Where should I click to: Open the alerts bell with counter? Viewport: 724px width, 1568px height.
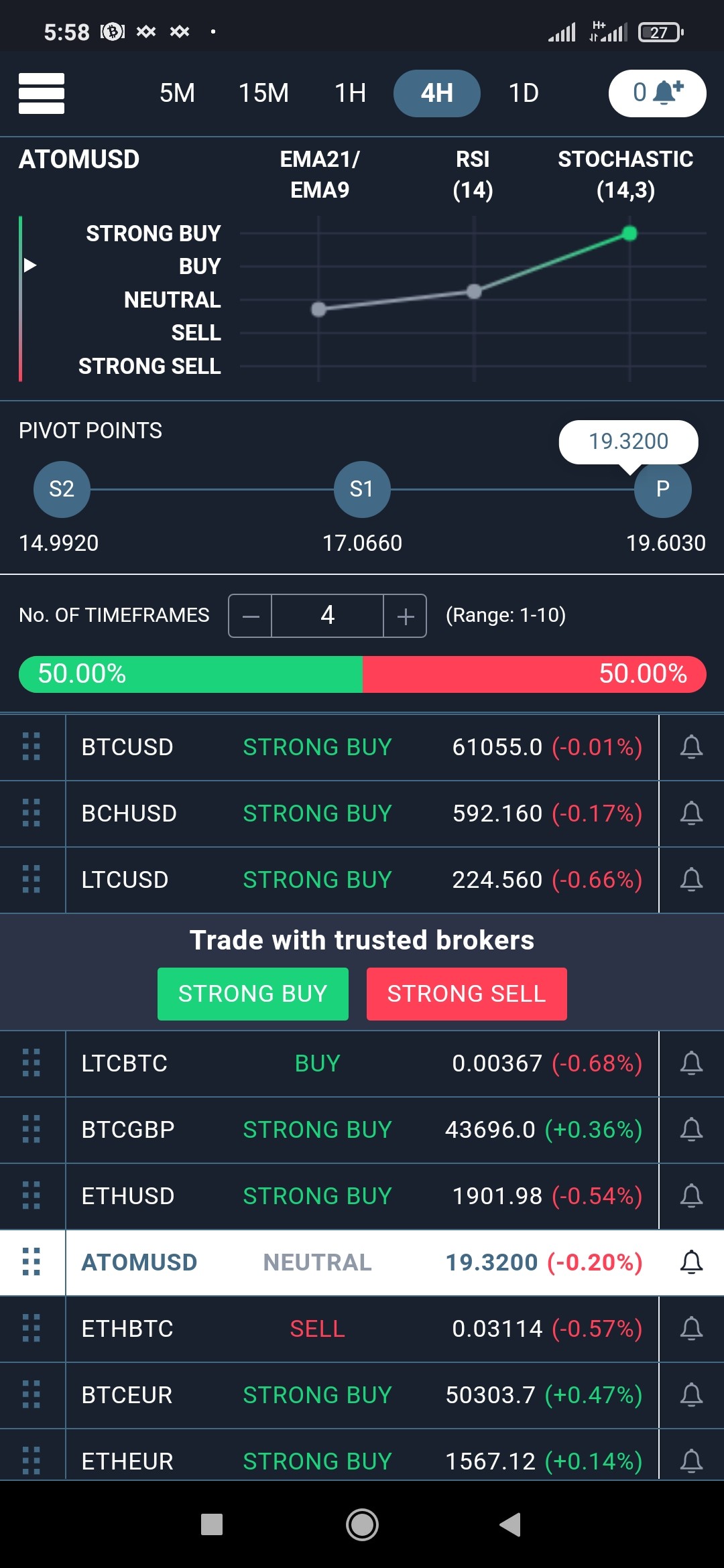pos(657,93)
